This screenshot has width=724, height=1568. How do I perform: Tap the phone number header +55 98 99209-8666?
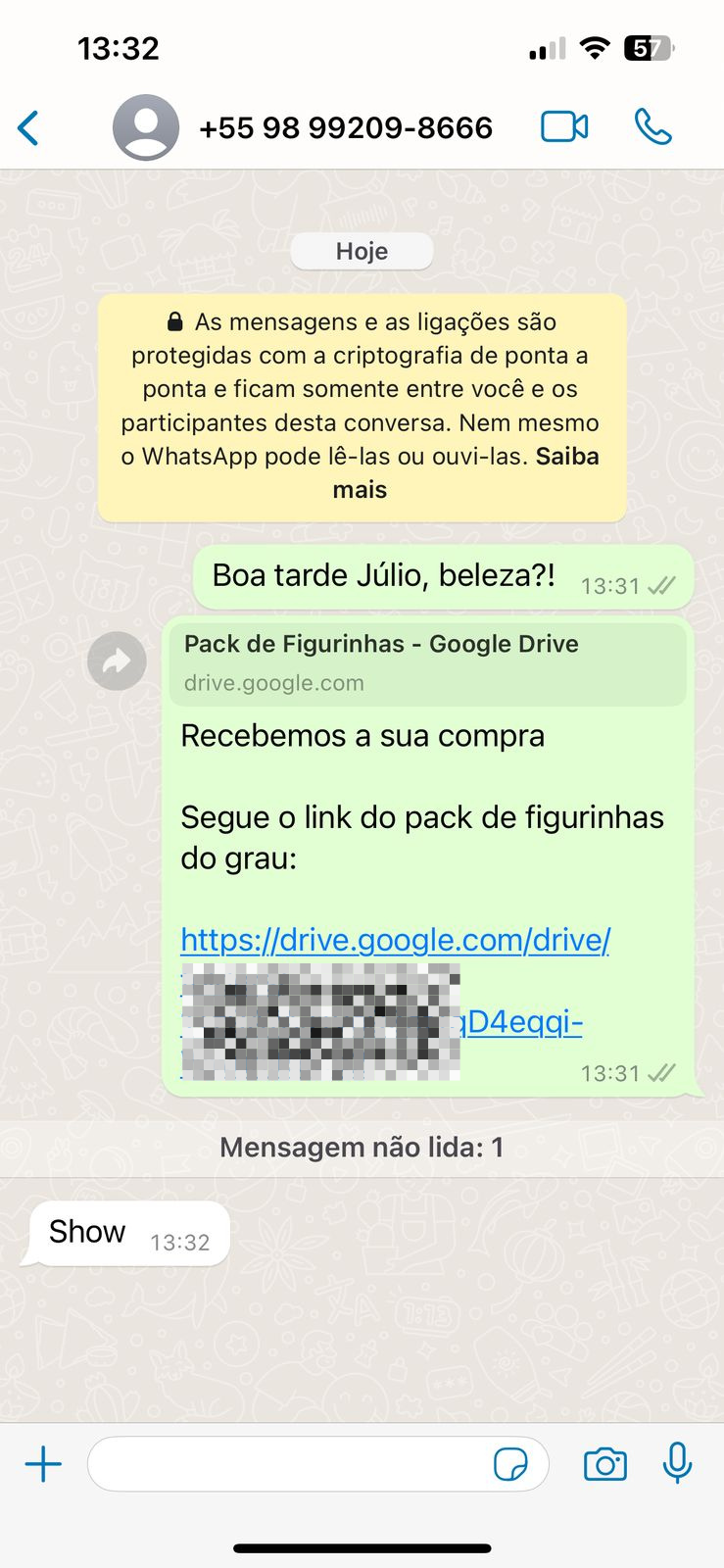point(347,126)
